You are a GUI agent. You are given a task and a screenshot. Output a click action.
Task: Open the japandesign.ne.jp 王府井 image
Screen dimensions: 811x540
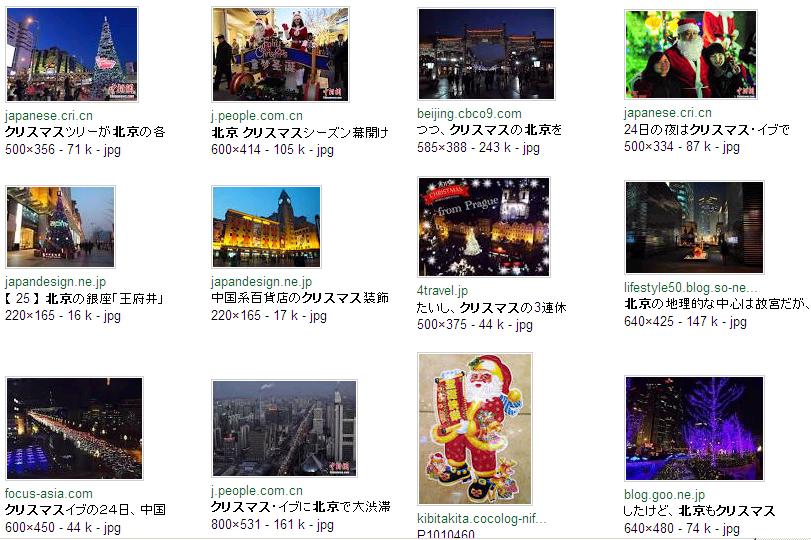click(x=60, y=227)
